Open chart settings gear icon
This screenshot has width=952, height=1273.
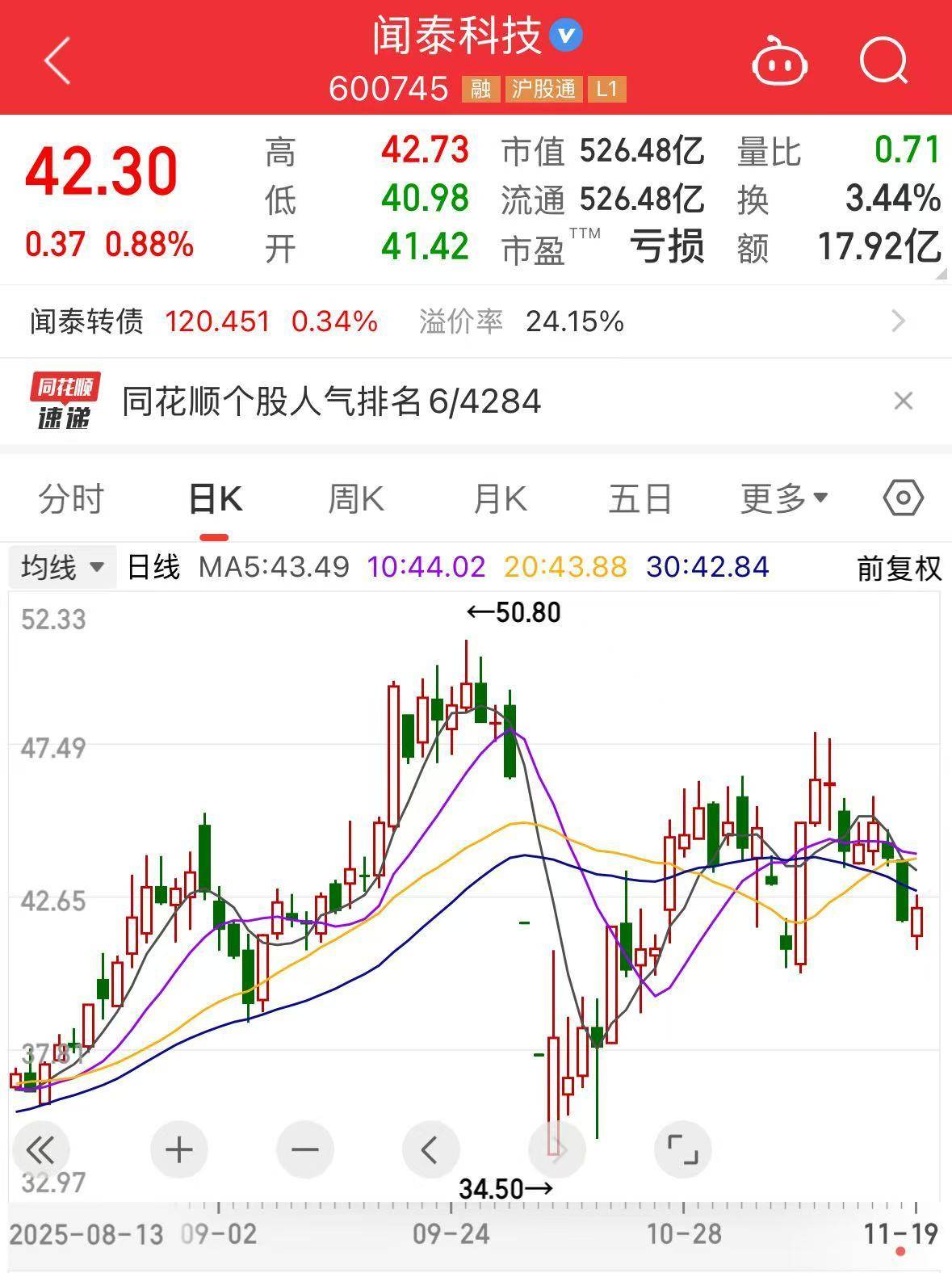coord(904,499)
